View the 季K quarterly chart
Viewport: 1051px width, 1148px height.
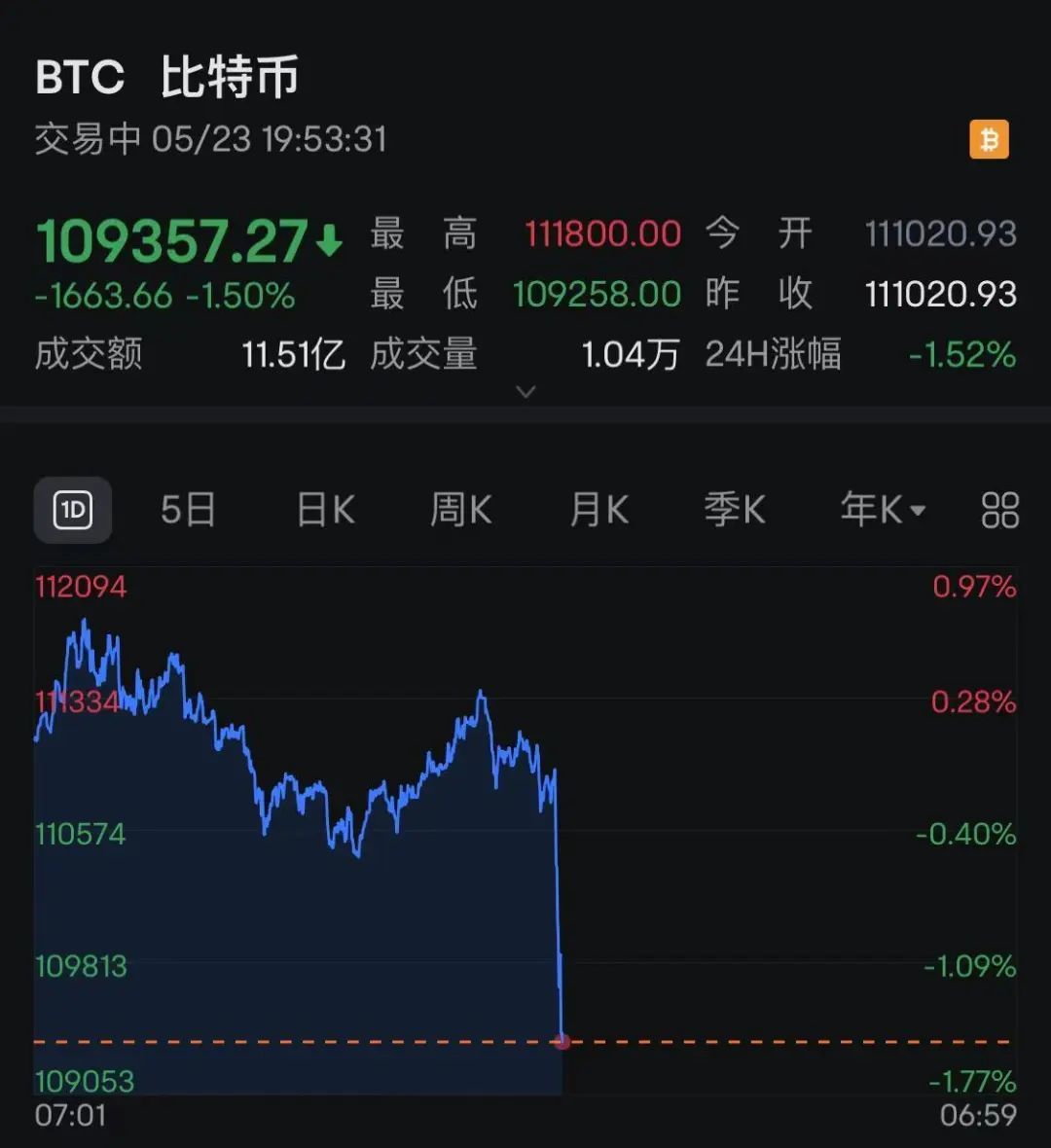734,510
